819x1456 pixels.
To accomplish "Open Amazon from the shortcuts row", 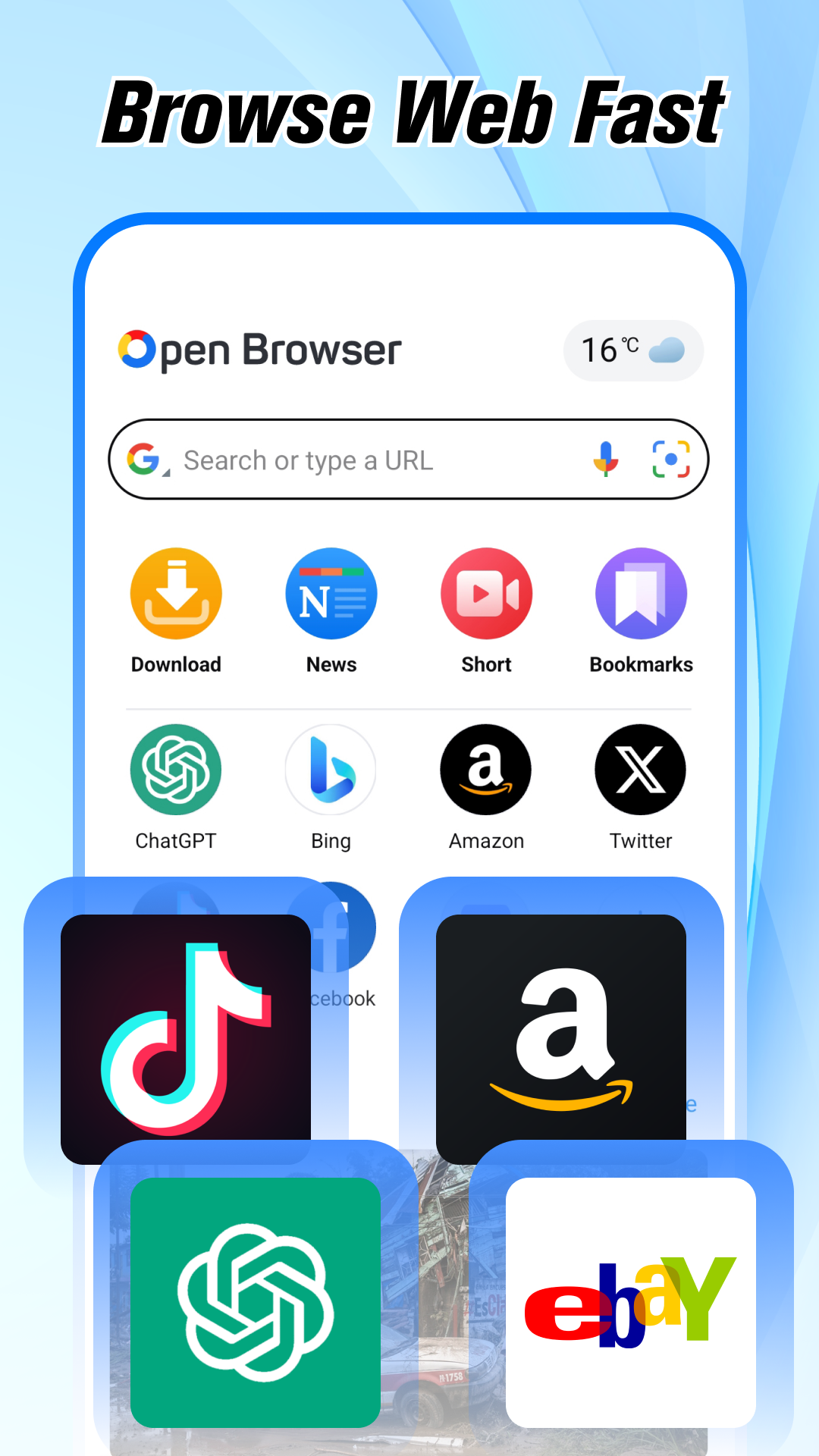I will (x=486, y=770).
